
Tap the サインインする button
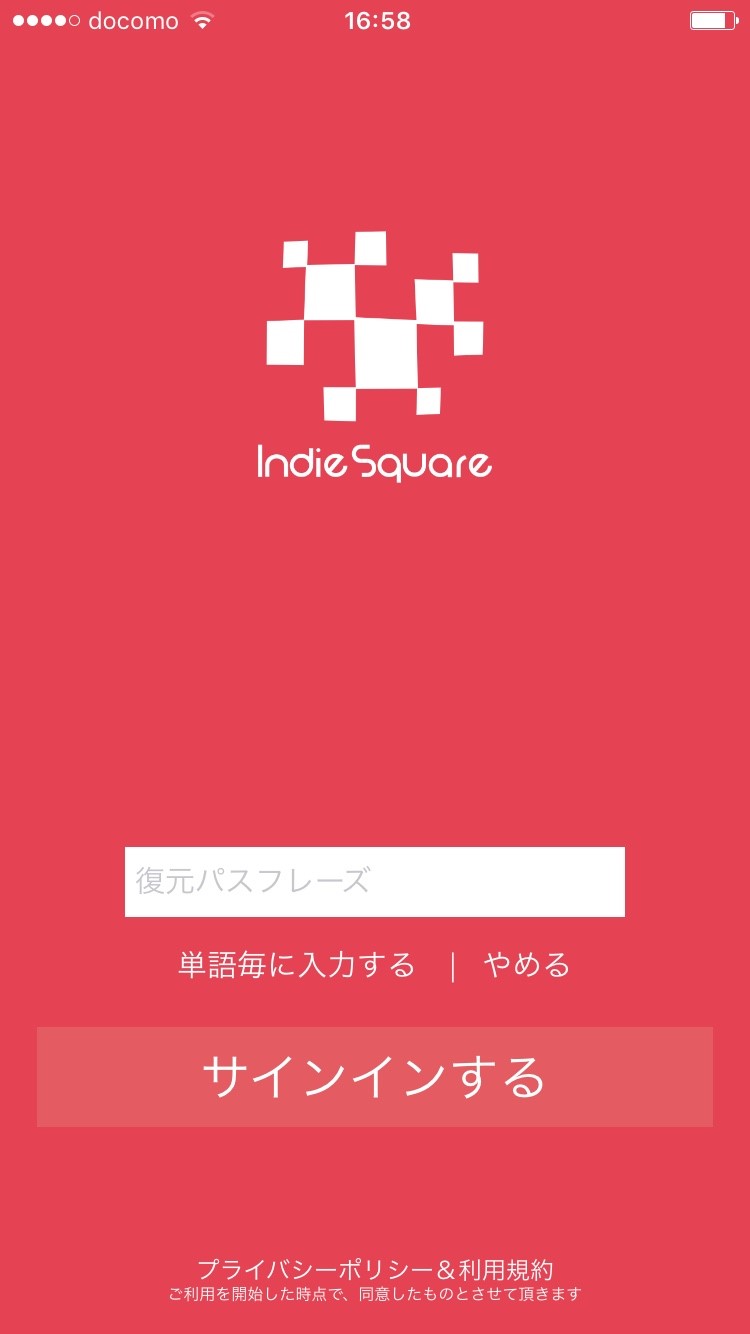tap(375, 1077)
